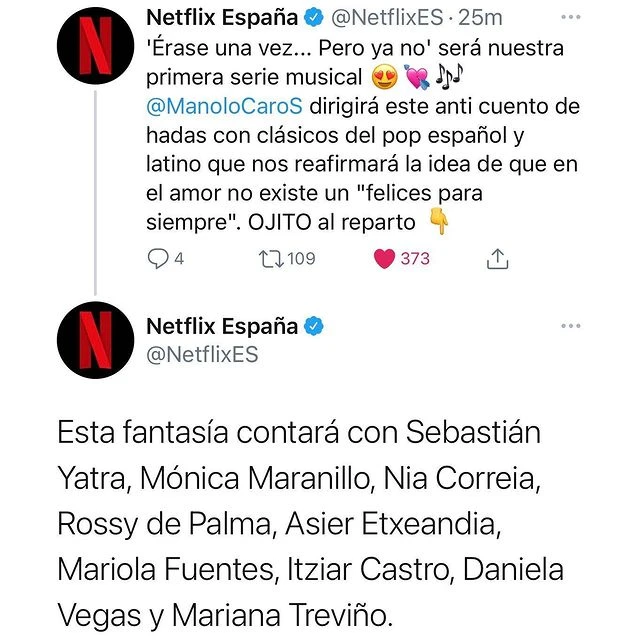Viewport: 640px width, 640px height.
Task: Open overflow menu of the cast tweet
Action: coord(570,326)
